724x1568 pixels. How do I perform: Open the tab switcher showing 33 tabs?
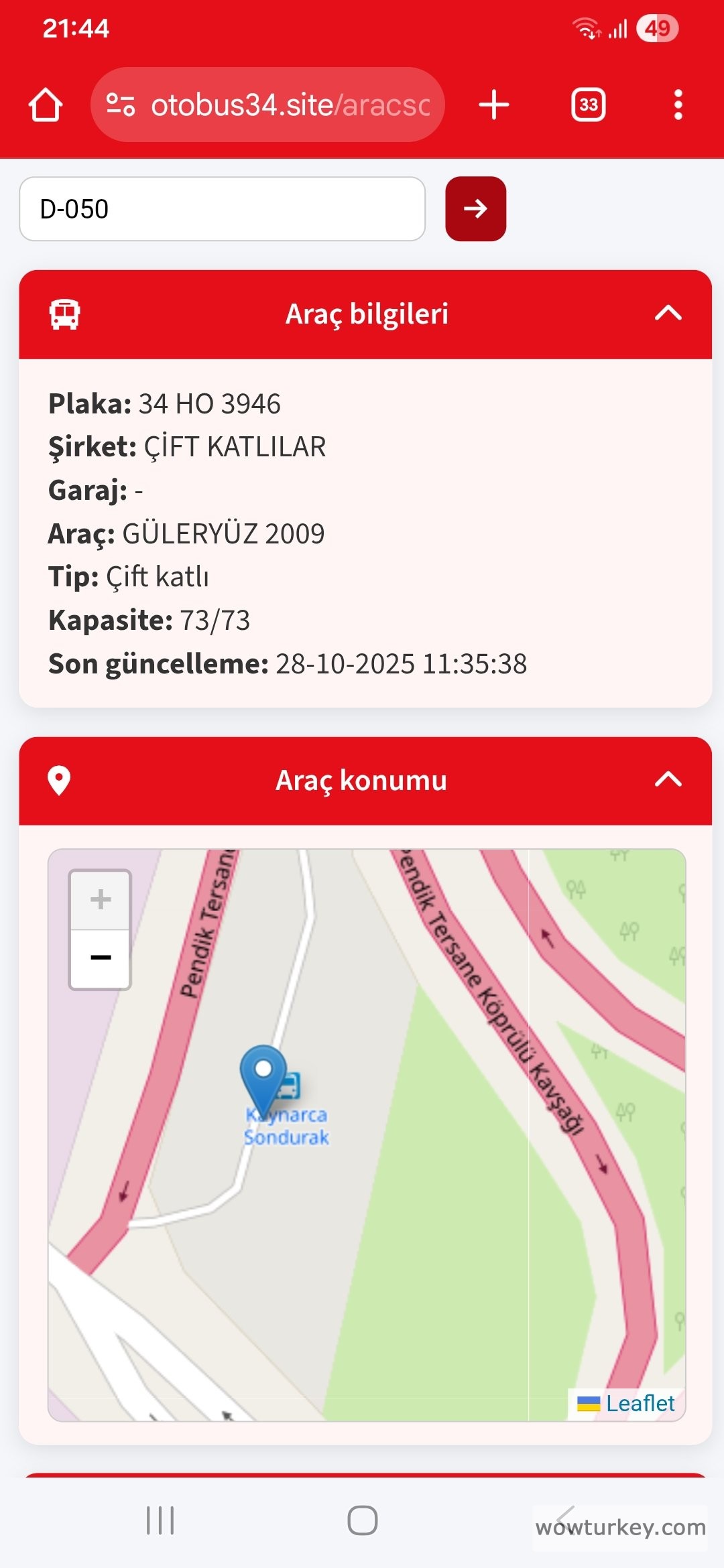pos(588,105)
